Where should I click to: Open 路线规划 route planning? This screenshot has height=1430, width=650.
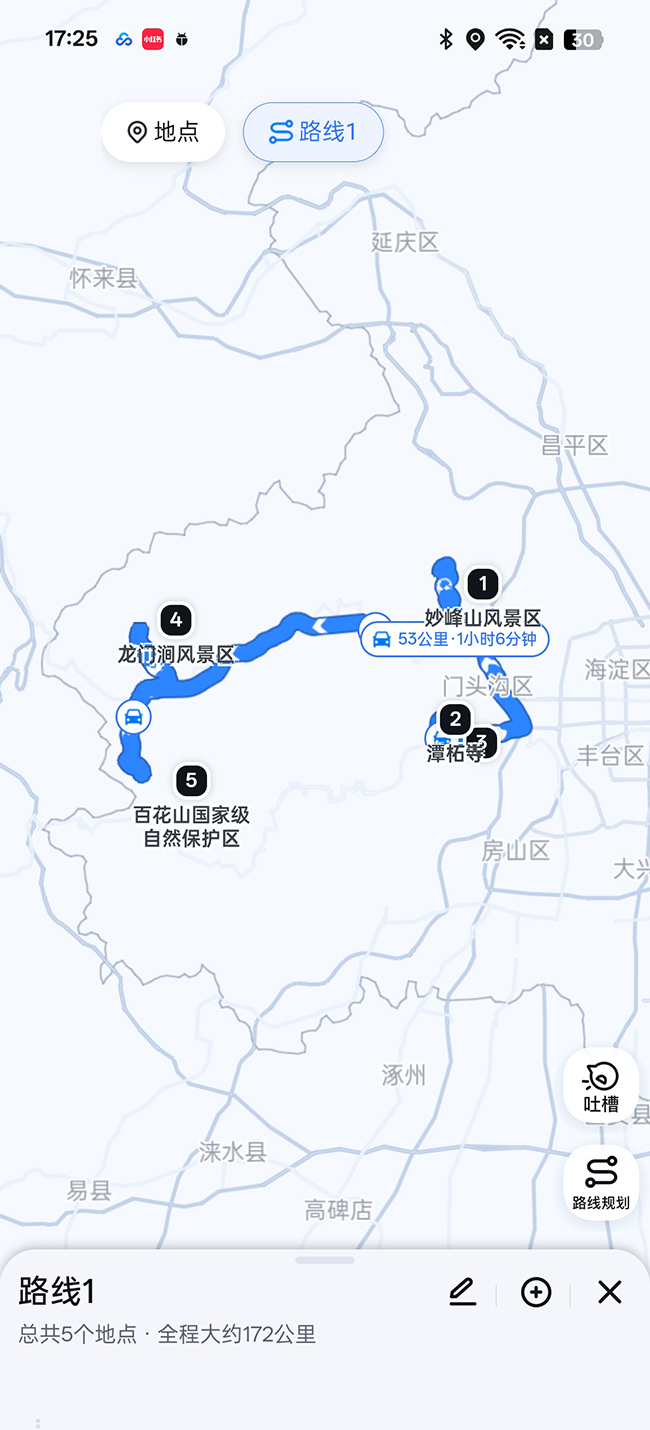point(601,1183)
